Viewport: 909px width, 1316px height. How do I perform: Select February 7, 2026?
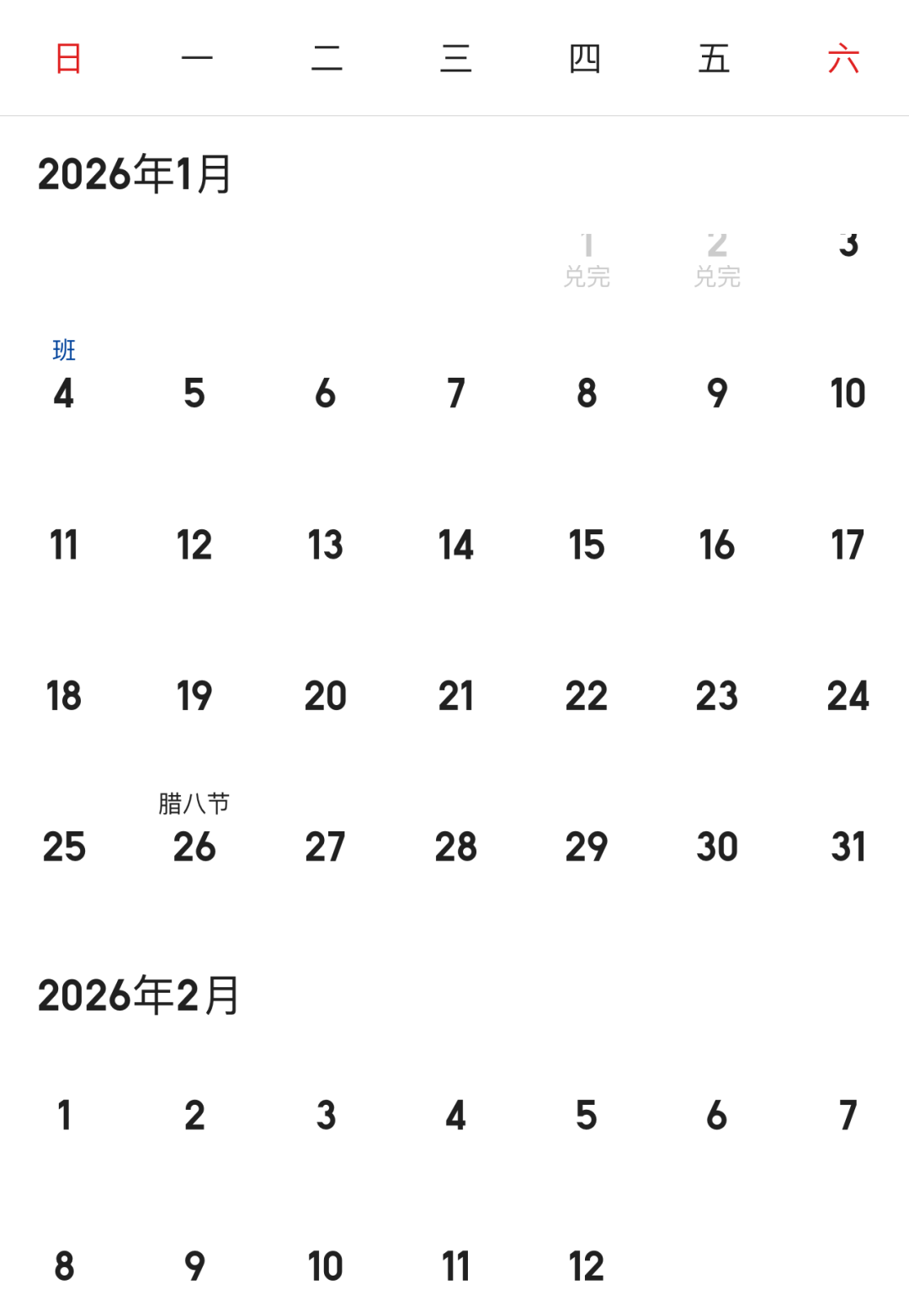848,1116
